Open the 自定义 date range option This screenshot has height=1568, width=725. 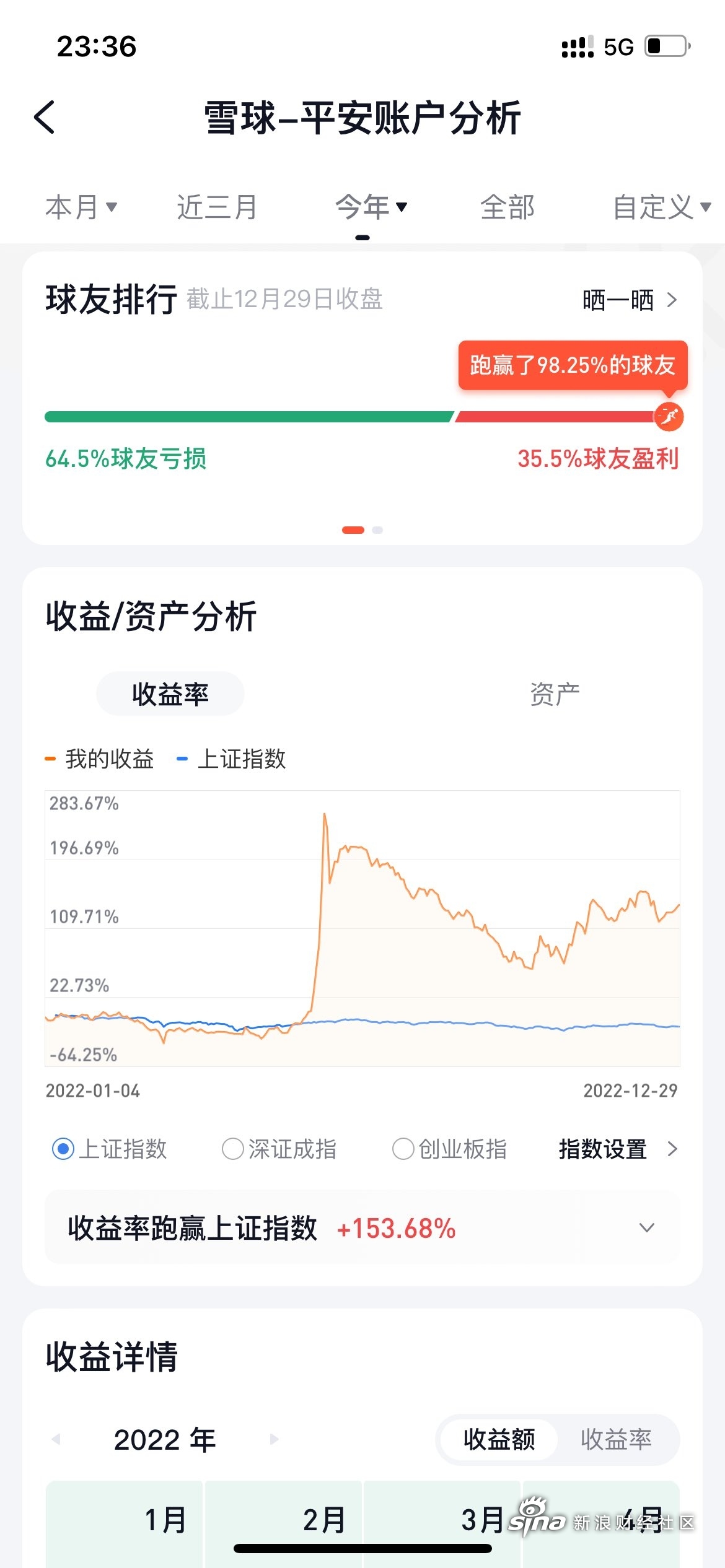(x=661, y=207)
